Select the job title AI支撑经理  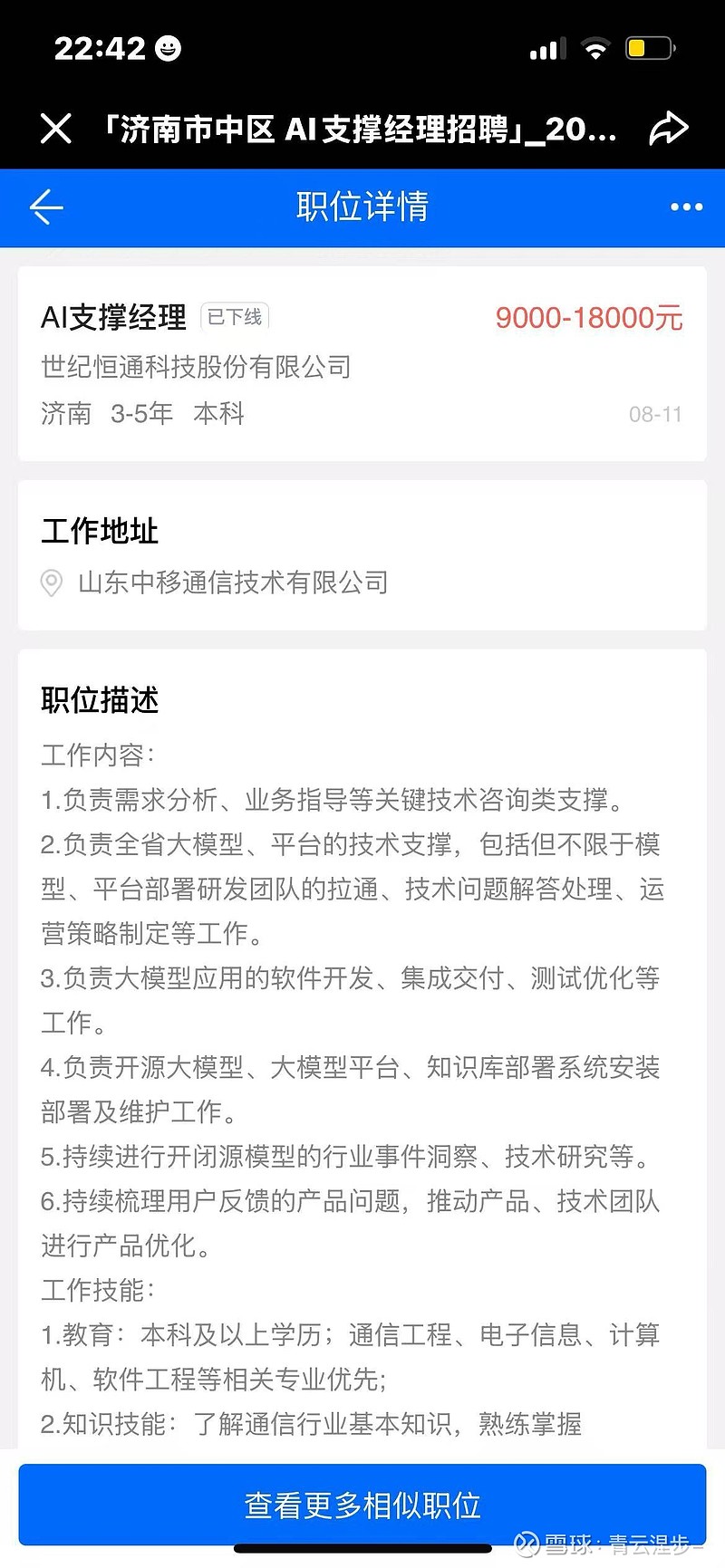(113, 317)
